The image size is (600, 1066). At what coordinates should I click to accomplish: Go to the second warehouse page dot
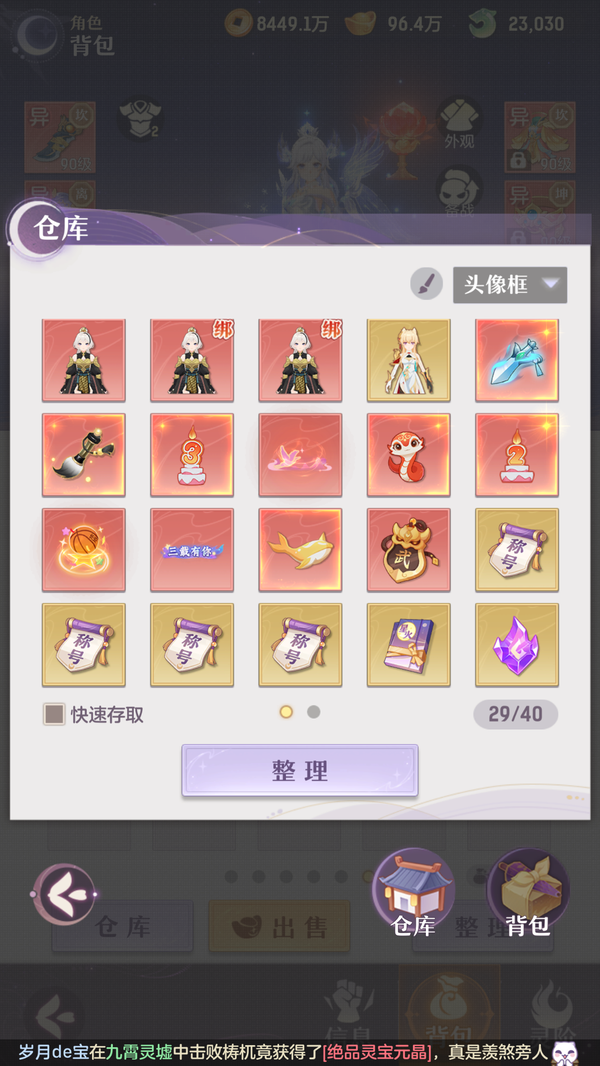coord(313,712)
